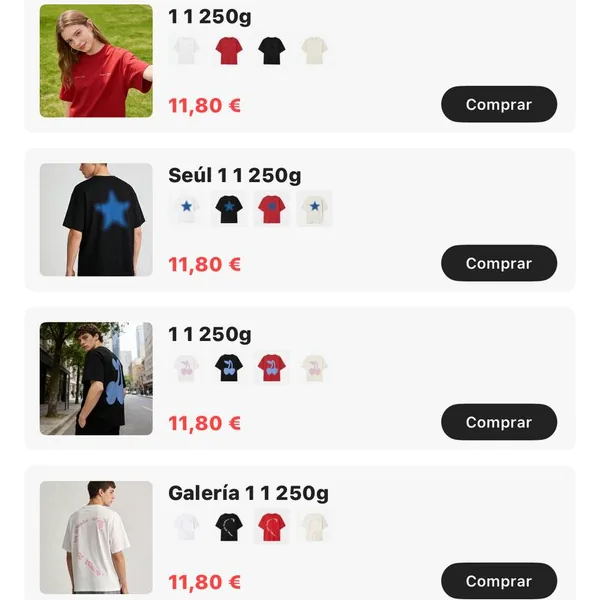Select the black cherry print t-shirt variant

(x=229, y=368)
